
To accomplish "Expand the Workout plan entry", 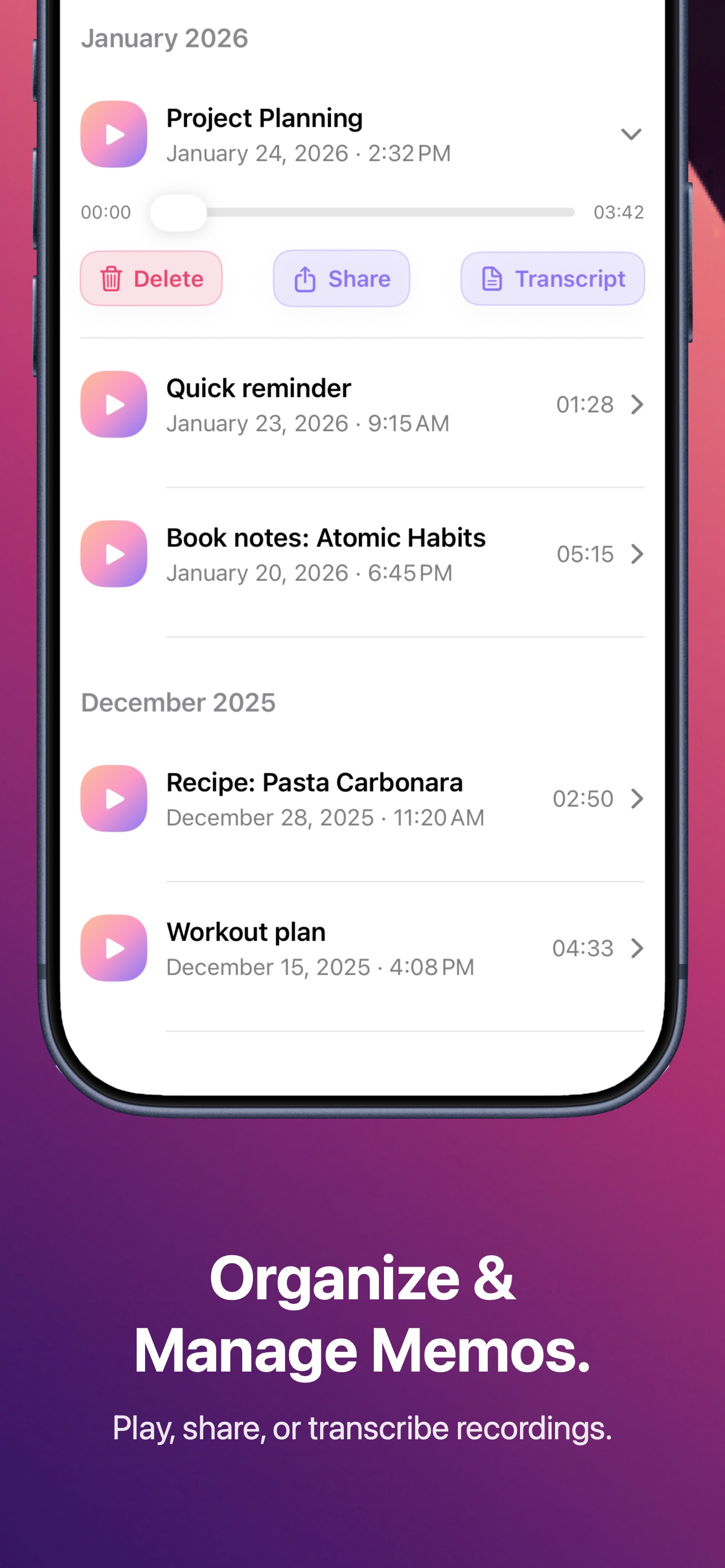I will [637, 948].
